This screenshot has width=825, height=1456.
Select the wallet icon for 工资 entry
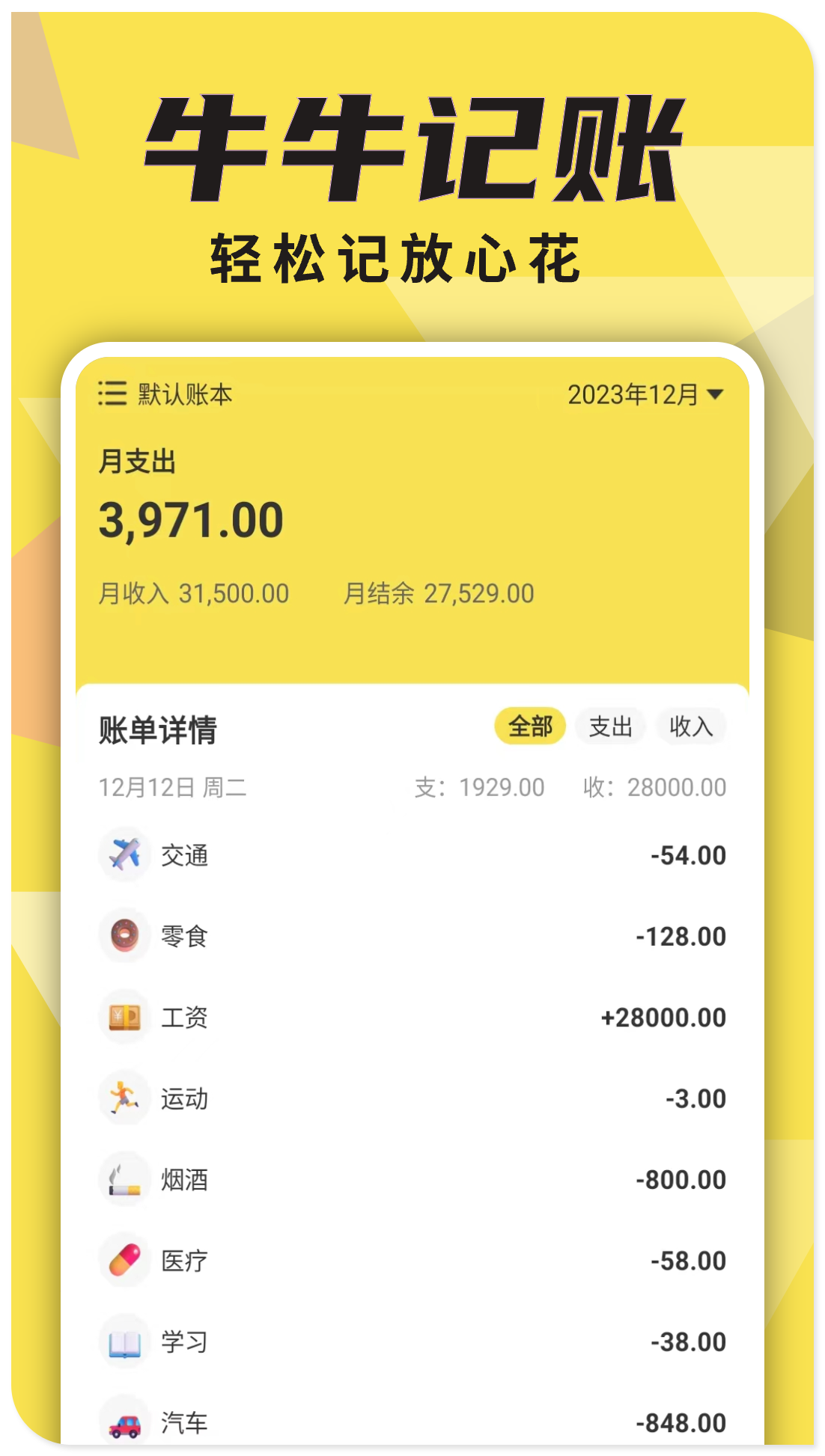[125, 1018]
